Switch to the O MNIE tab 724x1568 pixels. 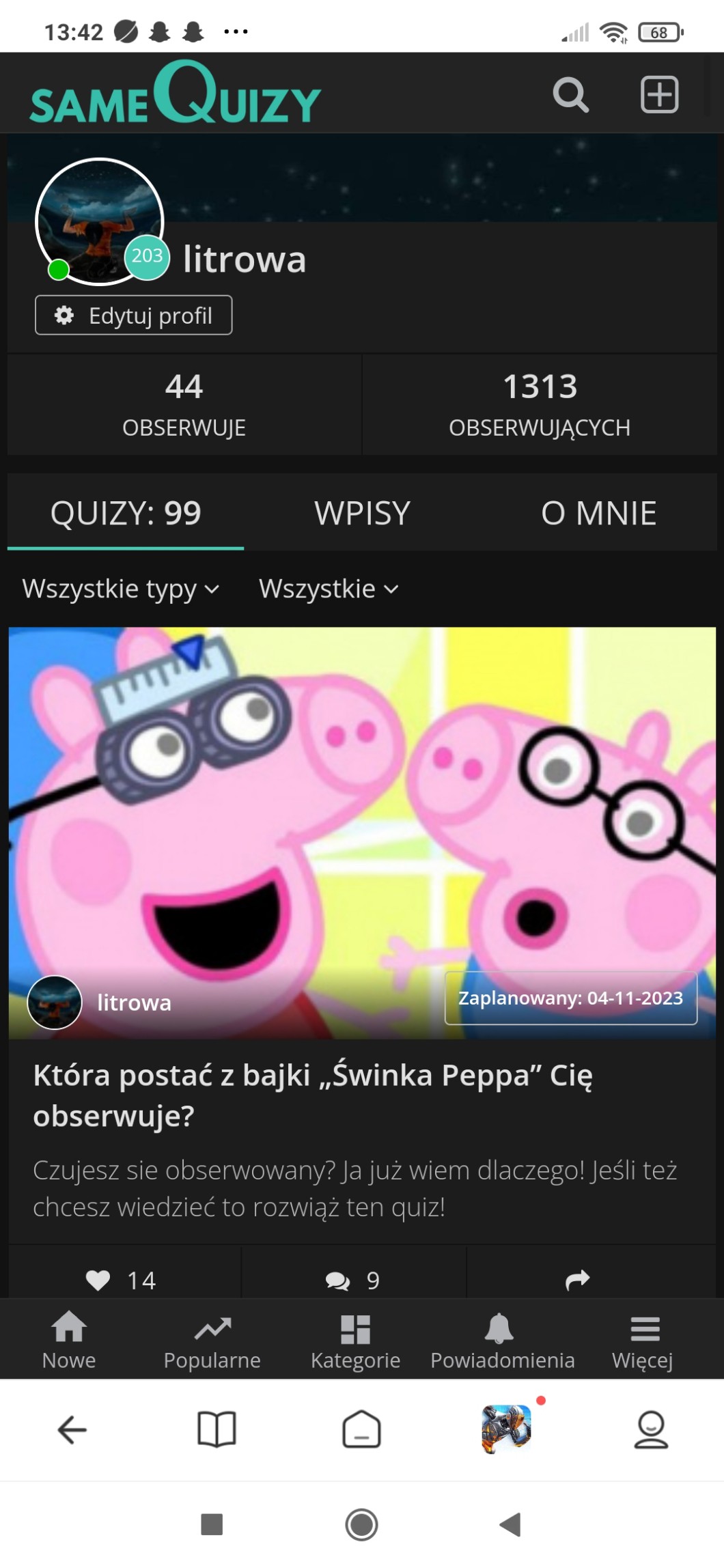(598, 513)
